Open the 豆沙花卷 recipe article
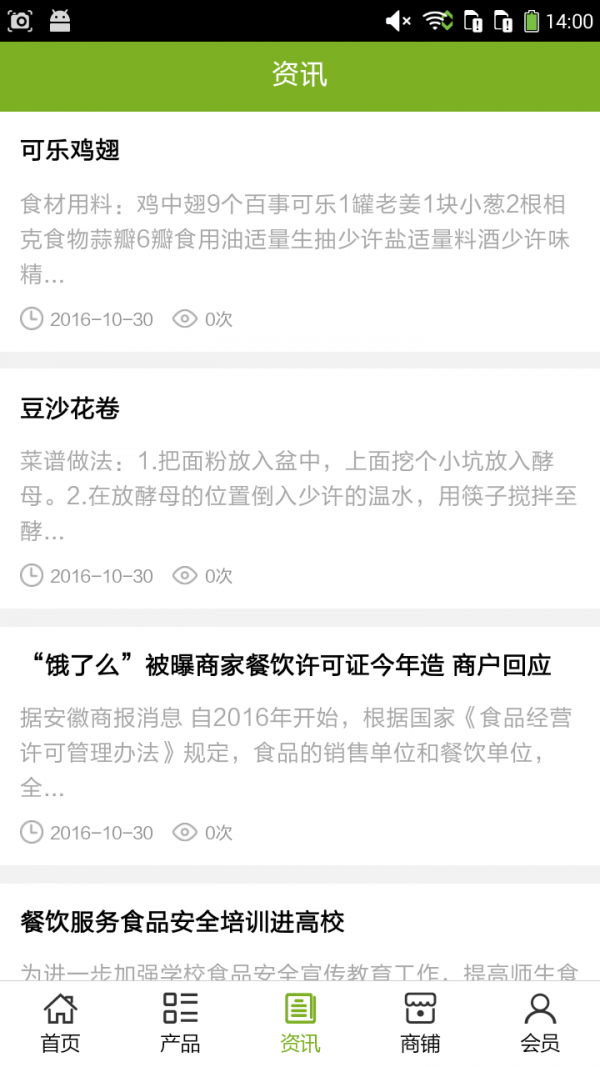Viewport: 600px width, 1067px height. tap(70, 409)
